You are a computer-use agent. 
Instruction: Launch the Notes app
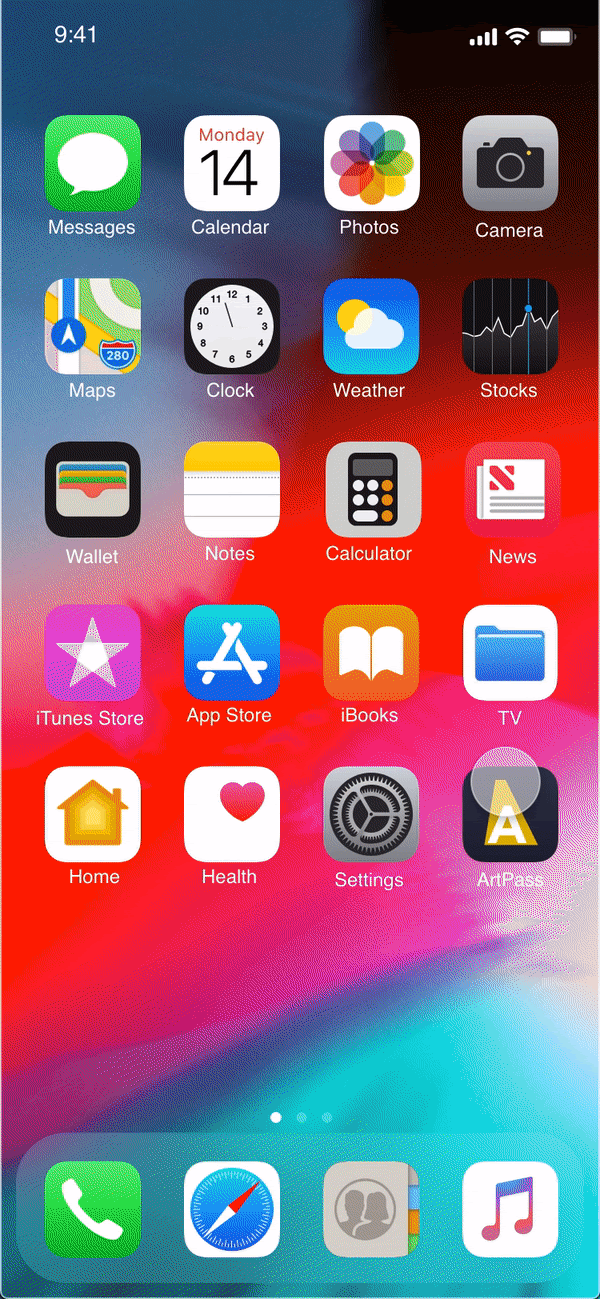231,489
